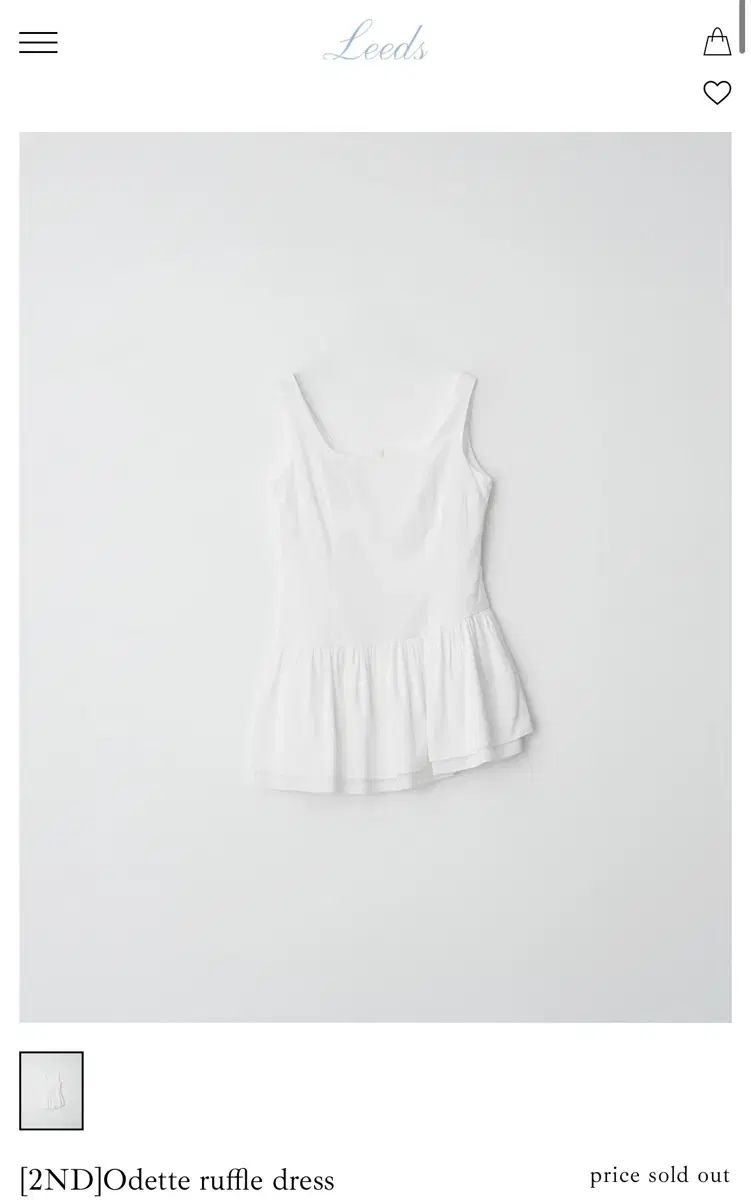Image resolution: width=751 pixels, height=1200 pixels.
Task: Toggle the wishlist heart for this dress
Action: [x=717, y=92]
